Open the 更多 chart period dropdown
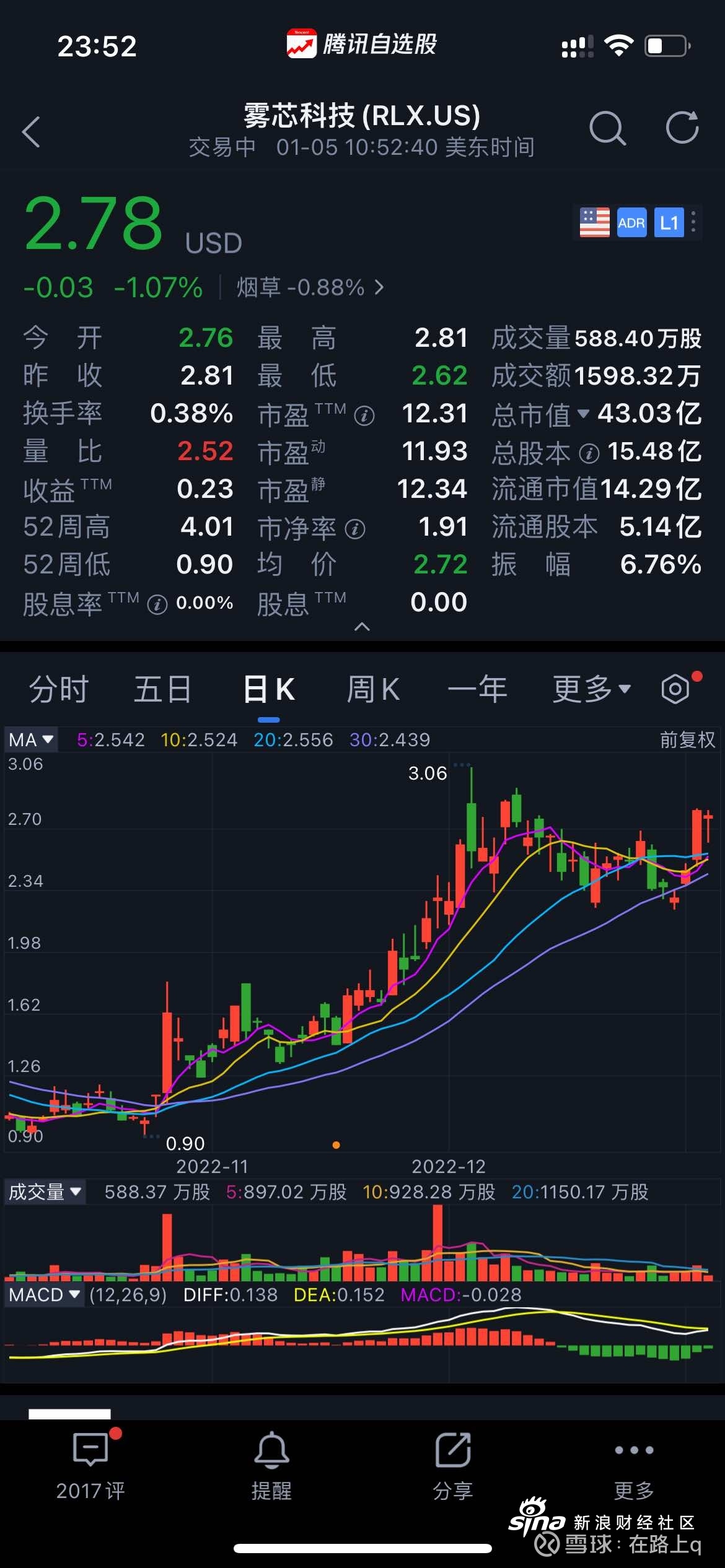Viewport: 725px width, 1568px height. (x=592, y=689)
